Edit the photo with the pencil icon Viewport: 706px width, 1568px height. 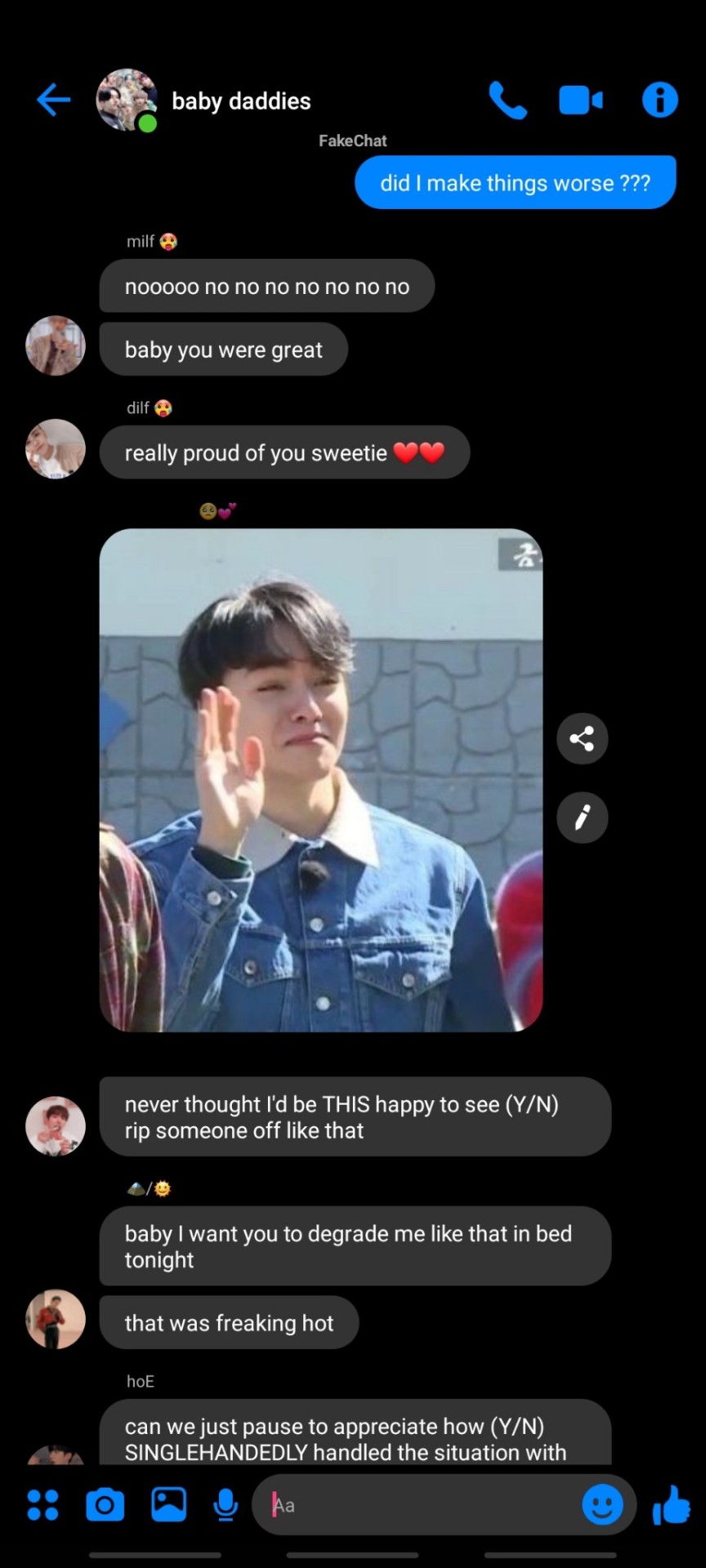[582, 817]
